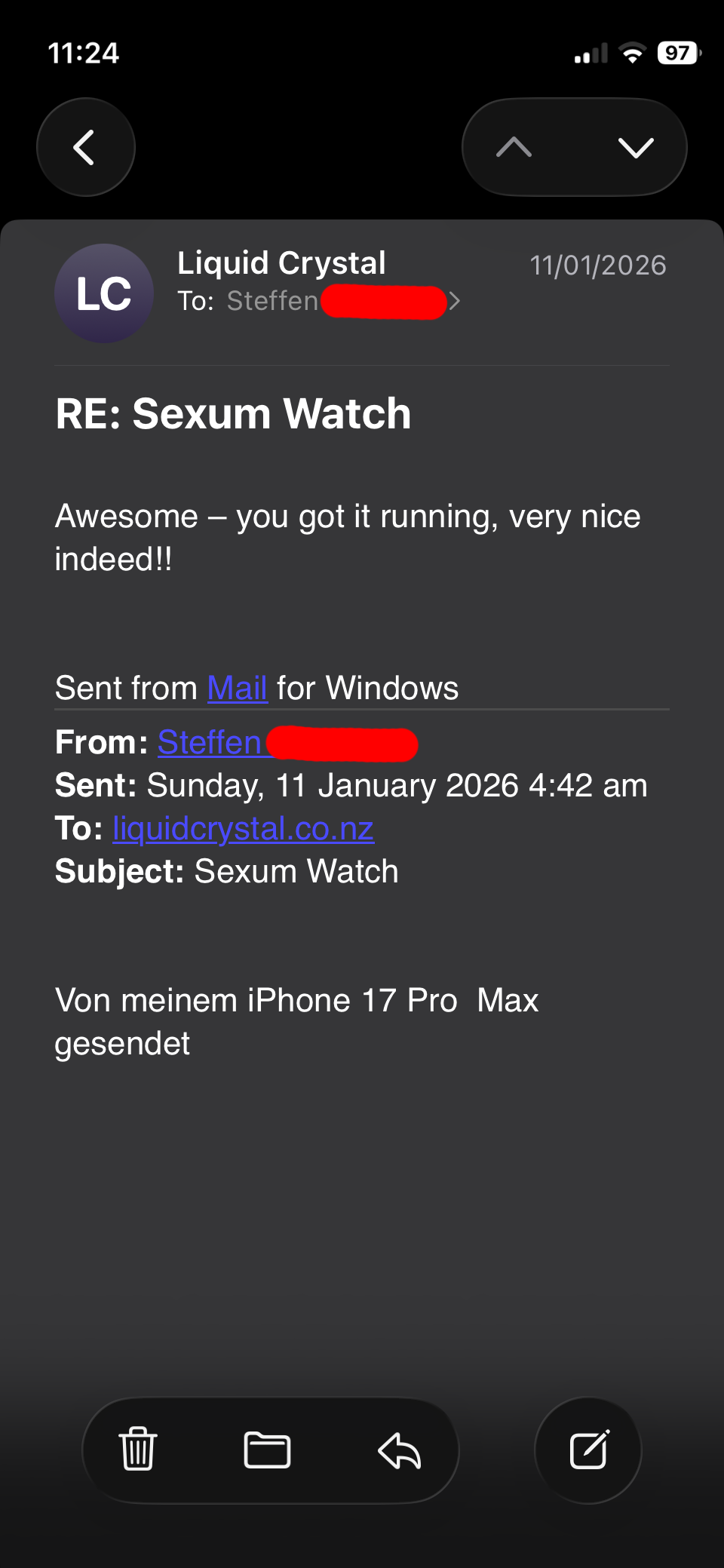Open the Mail link in the signature
This screenshot has width=724, height=1568.
(237, 688)
